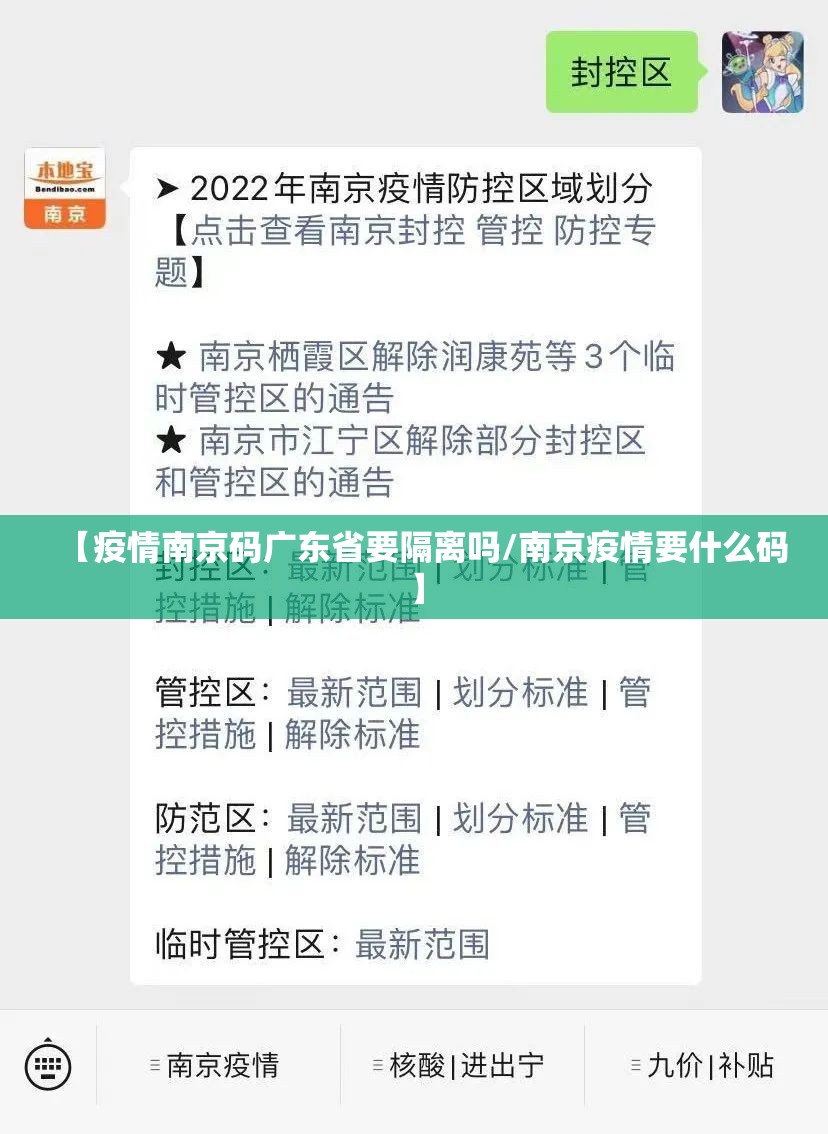Switch to keyboard input mode
Viewport: 828px width, 1134px height.
click(x=47, y=1066)
